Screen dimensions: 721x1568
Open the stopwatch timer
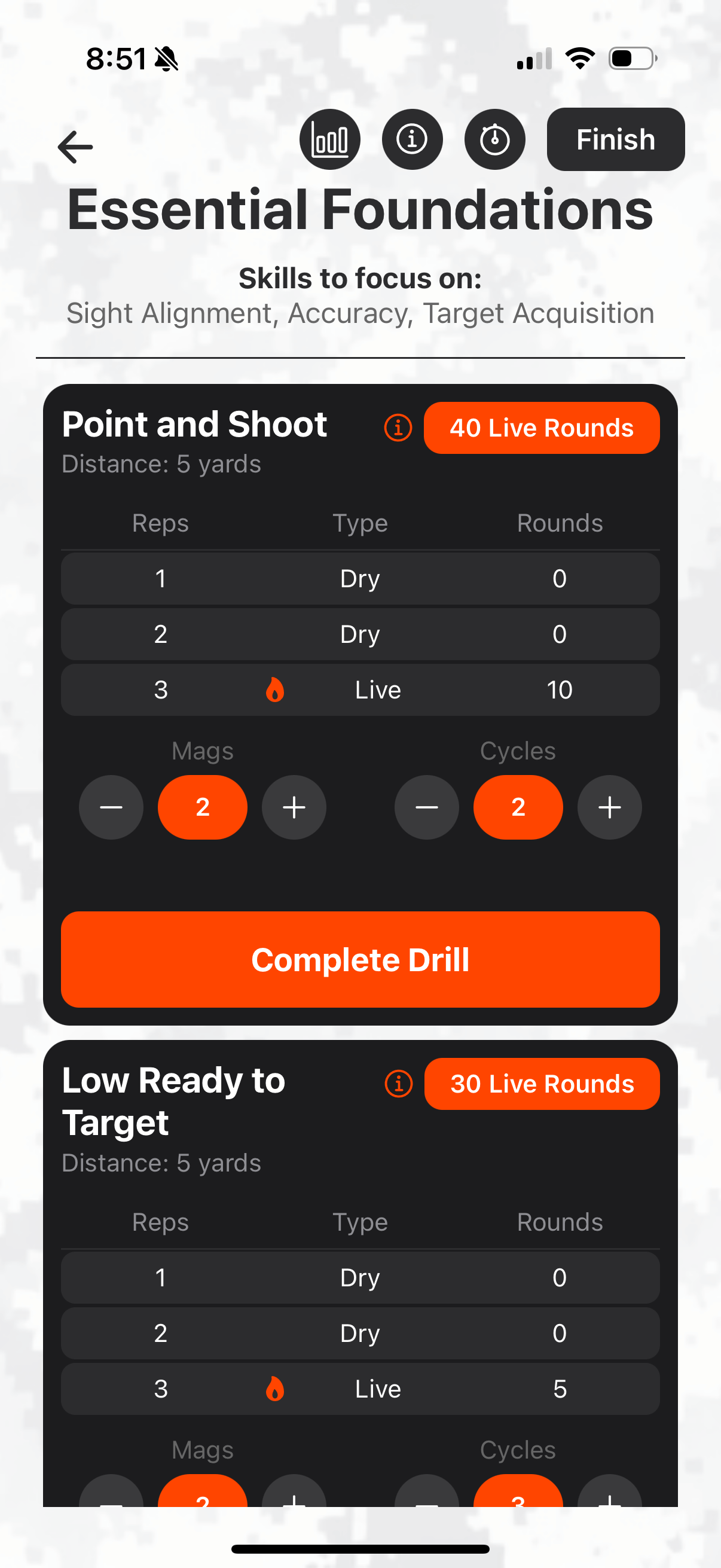click(x=494, y=139)
